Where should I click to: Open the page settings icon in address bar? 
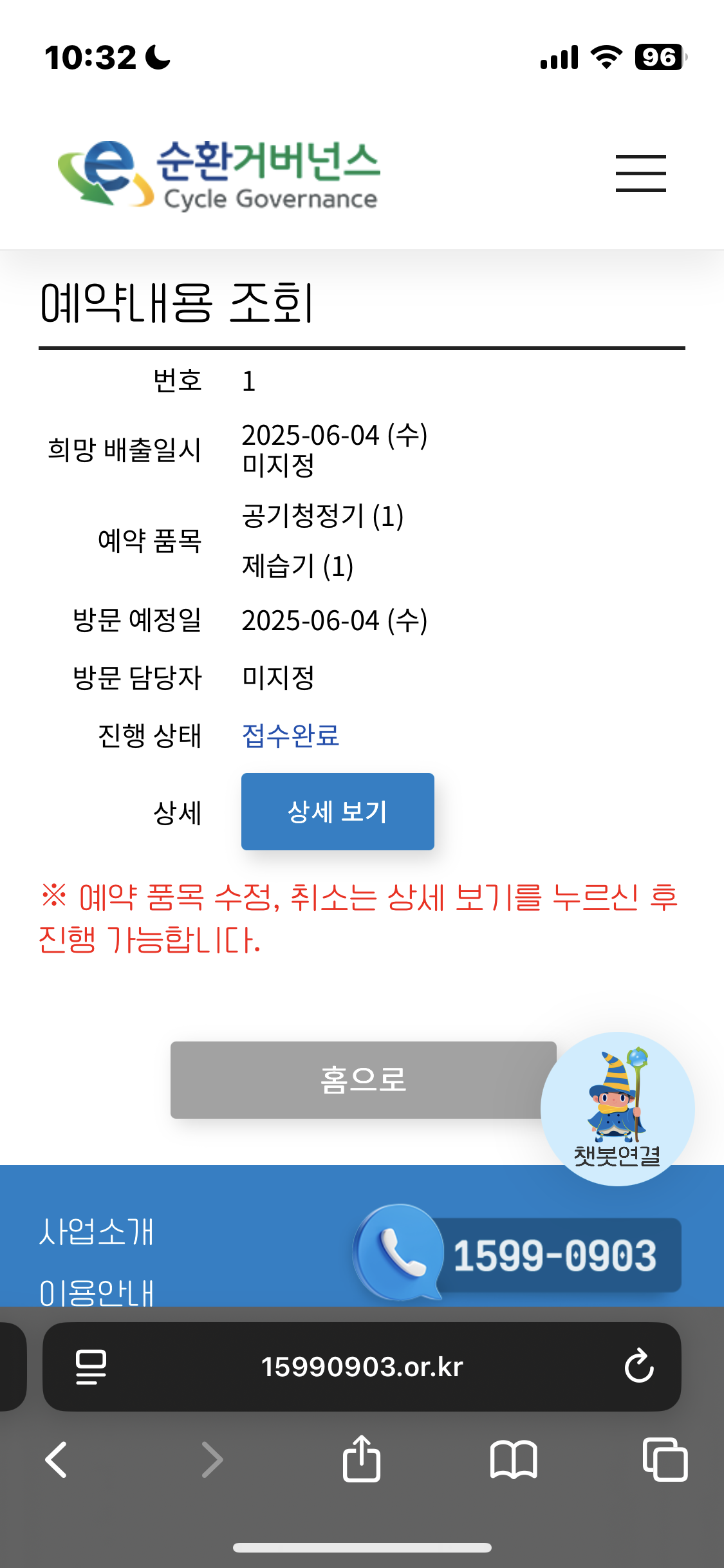click(x=91, y=1367)
